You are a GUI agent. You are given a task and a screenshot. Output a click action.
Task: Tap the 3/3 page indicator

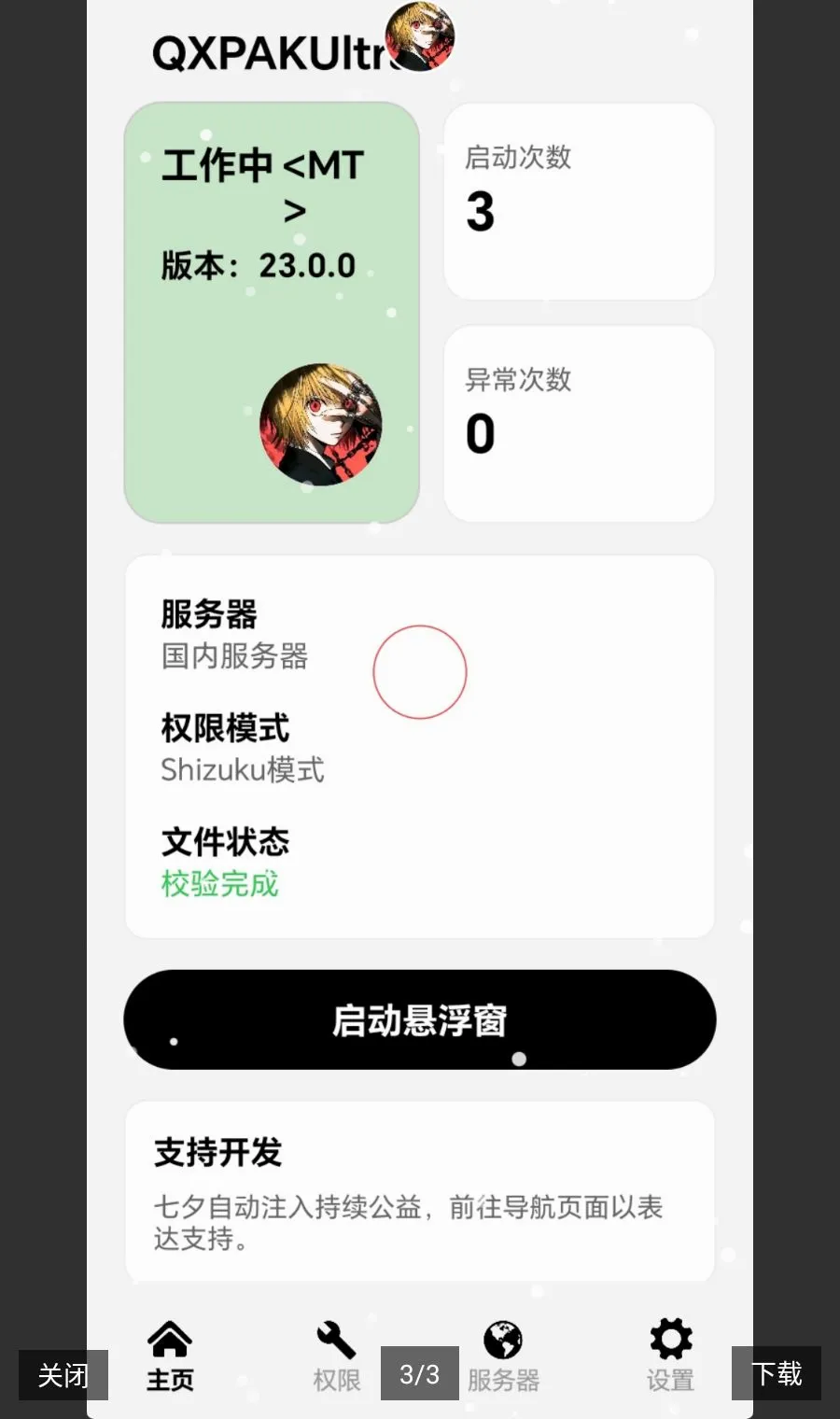point(420,1373)
